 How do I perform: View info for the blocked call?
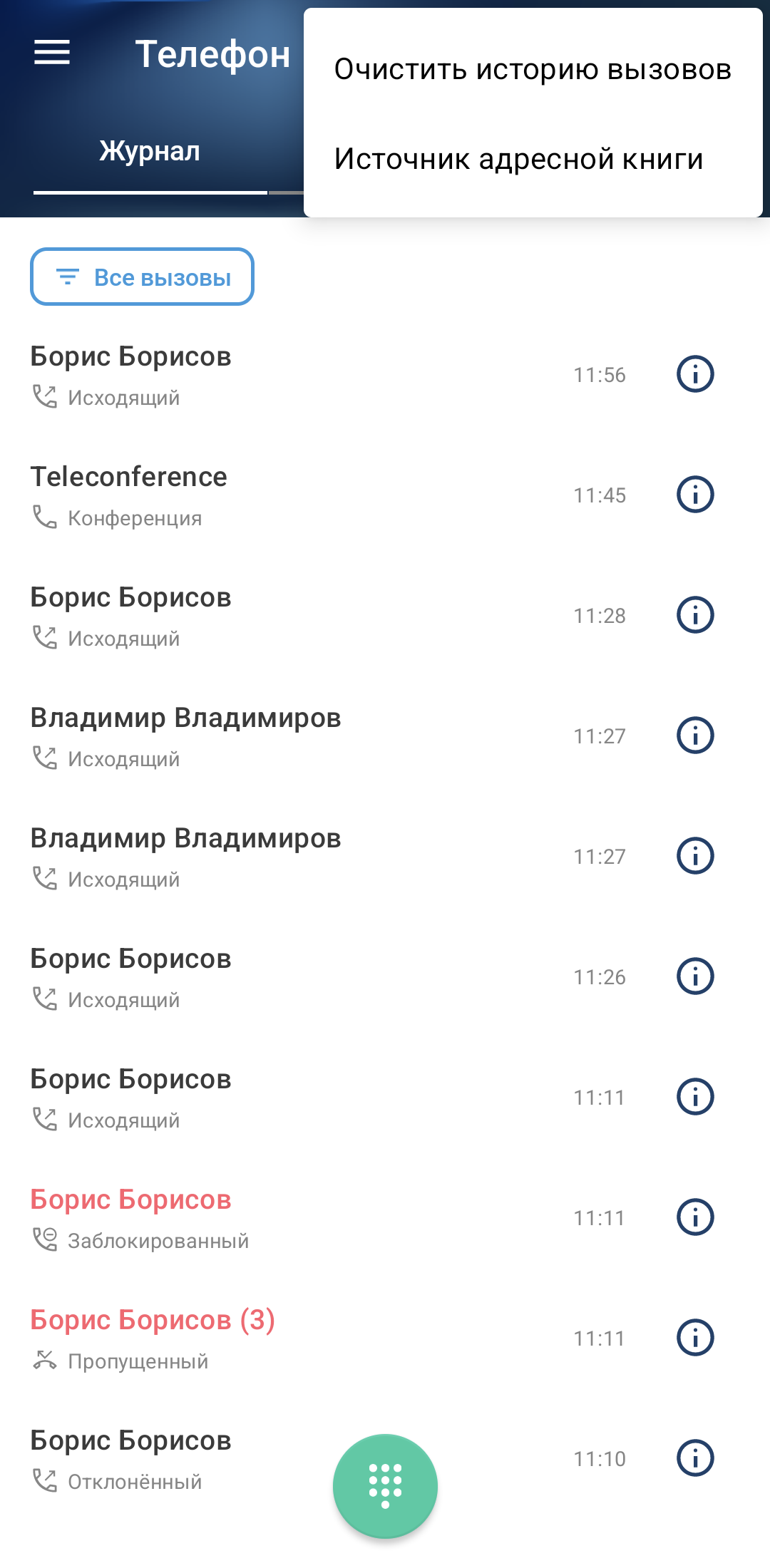point(694,1217)
